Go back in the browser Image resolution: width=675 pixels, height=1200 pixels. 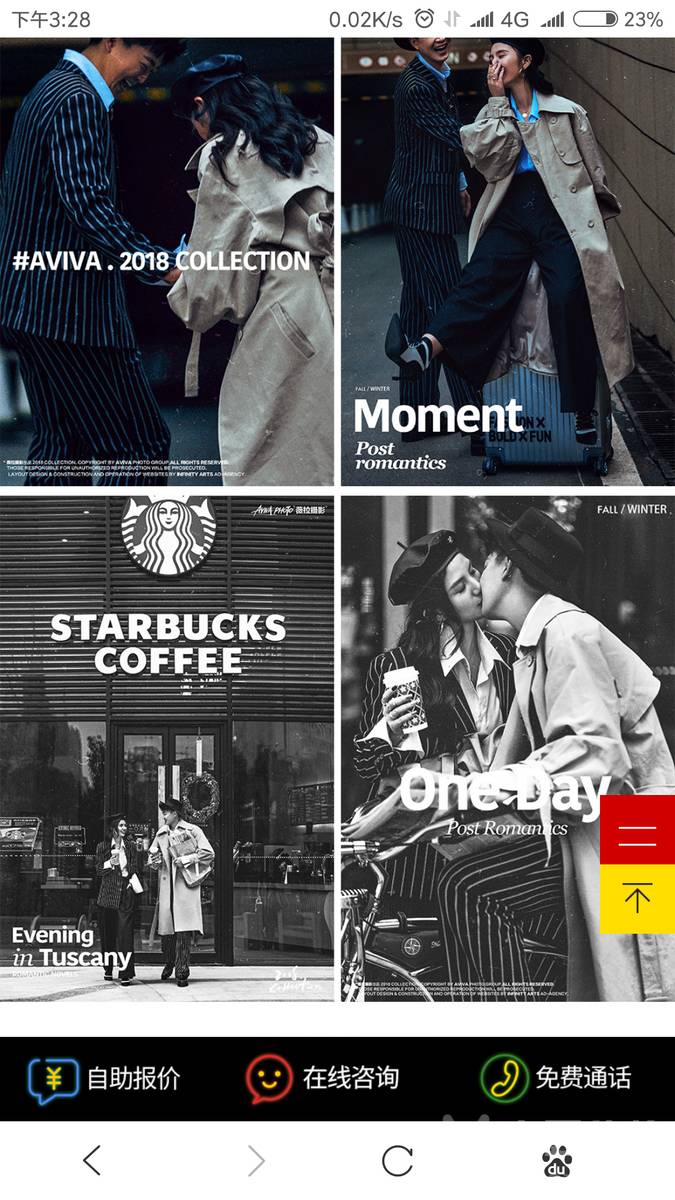point(92,1160)
